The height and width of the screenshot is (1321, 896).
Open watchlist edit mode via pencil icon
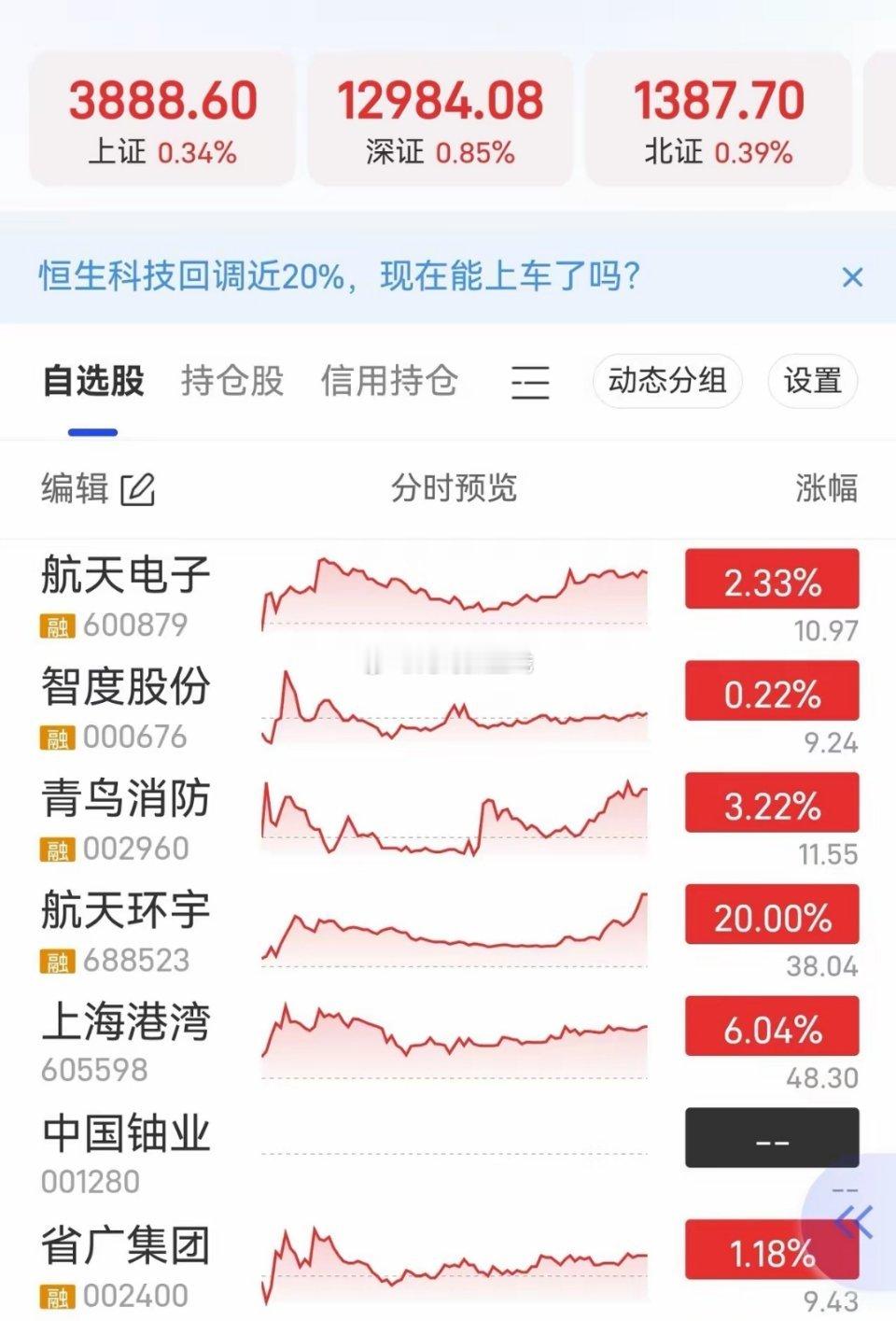tap(138, 488)
